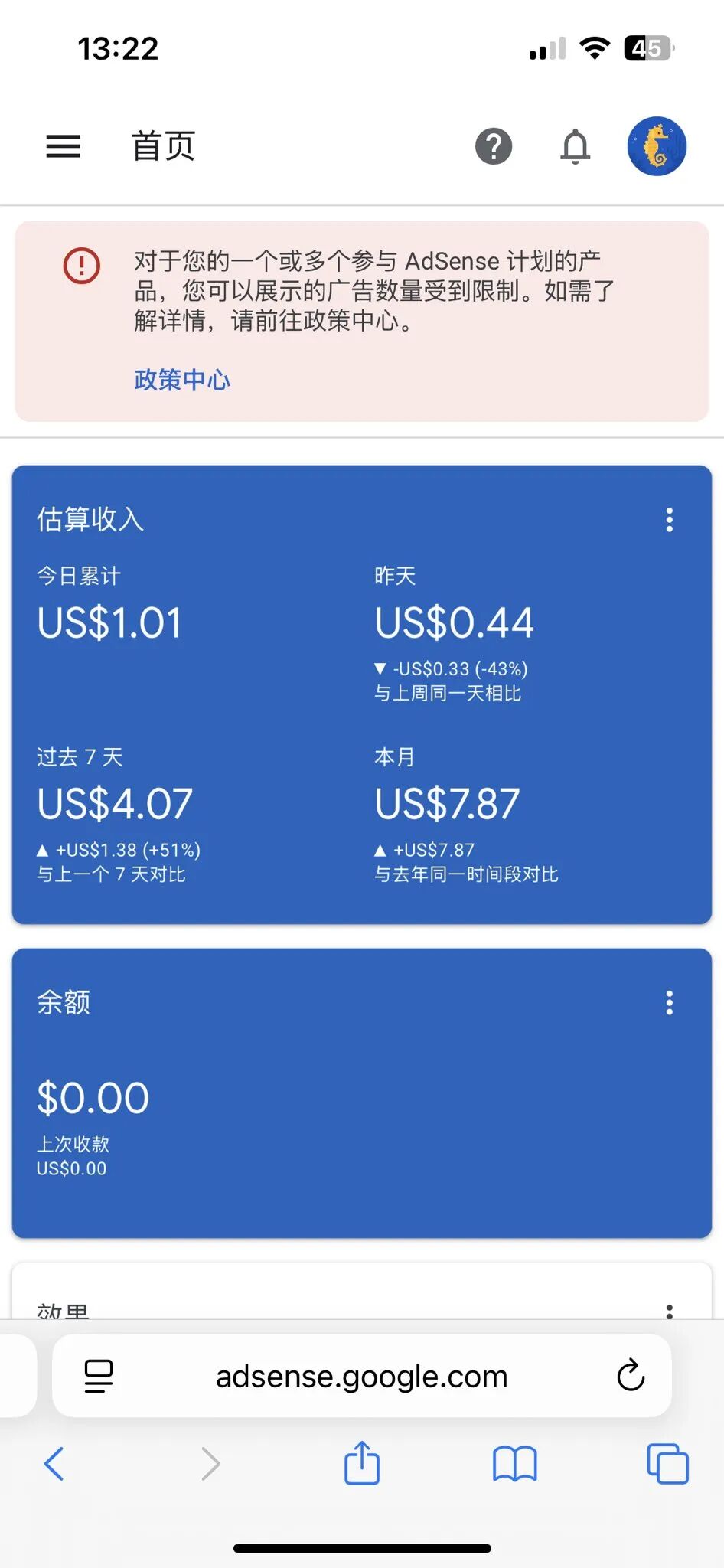
Task: Open the page menu icon in address bar
Action: pyautogui.click(x=99, y=1376)
